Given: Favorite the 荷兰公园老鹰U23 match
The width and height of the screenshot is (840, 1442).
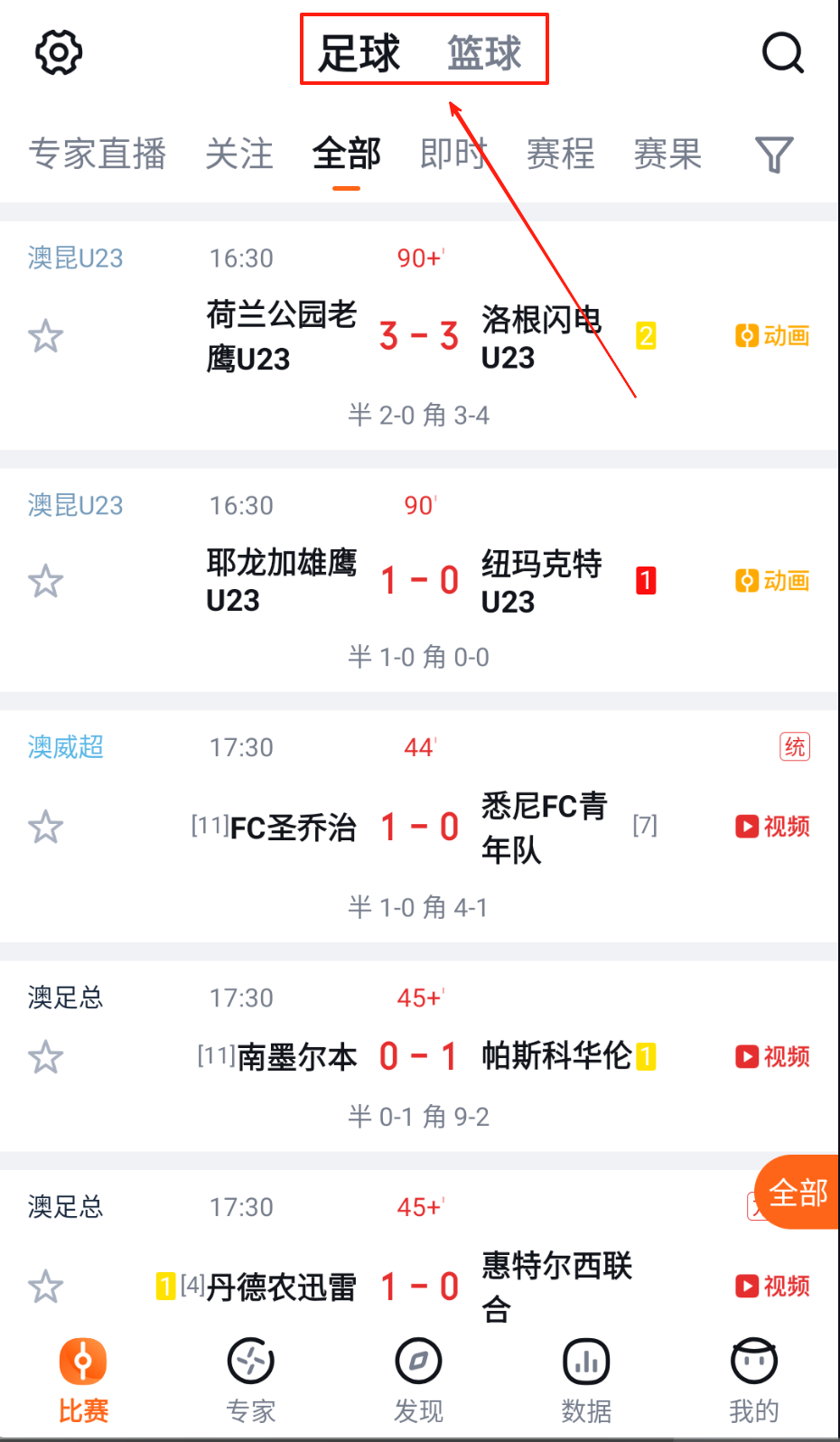Looking at the screenshot, I should coord(45,336).
